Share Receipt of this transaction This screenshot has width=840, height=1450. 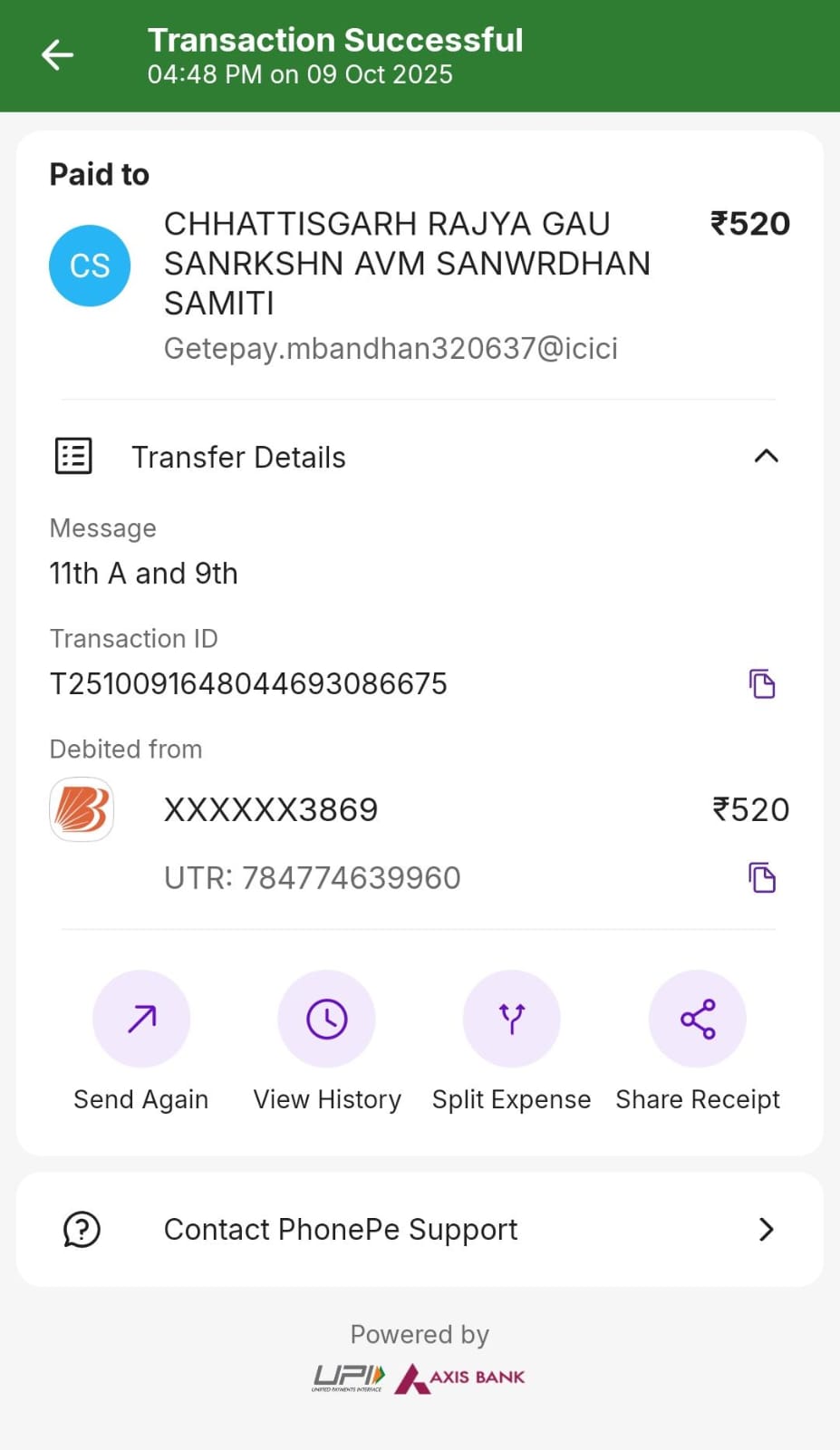[698, 1020]
